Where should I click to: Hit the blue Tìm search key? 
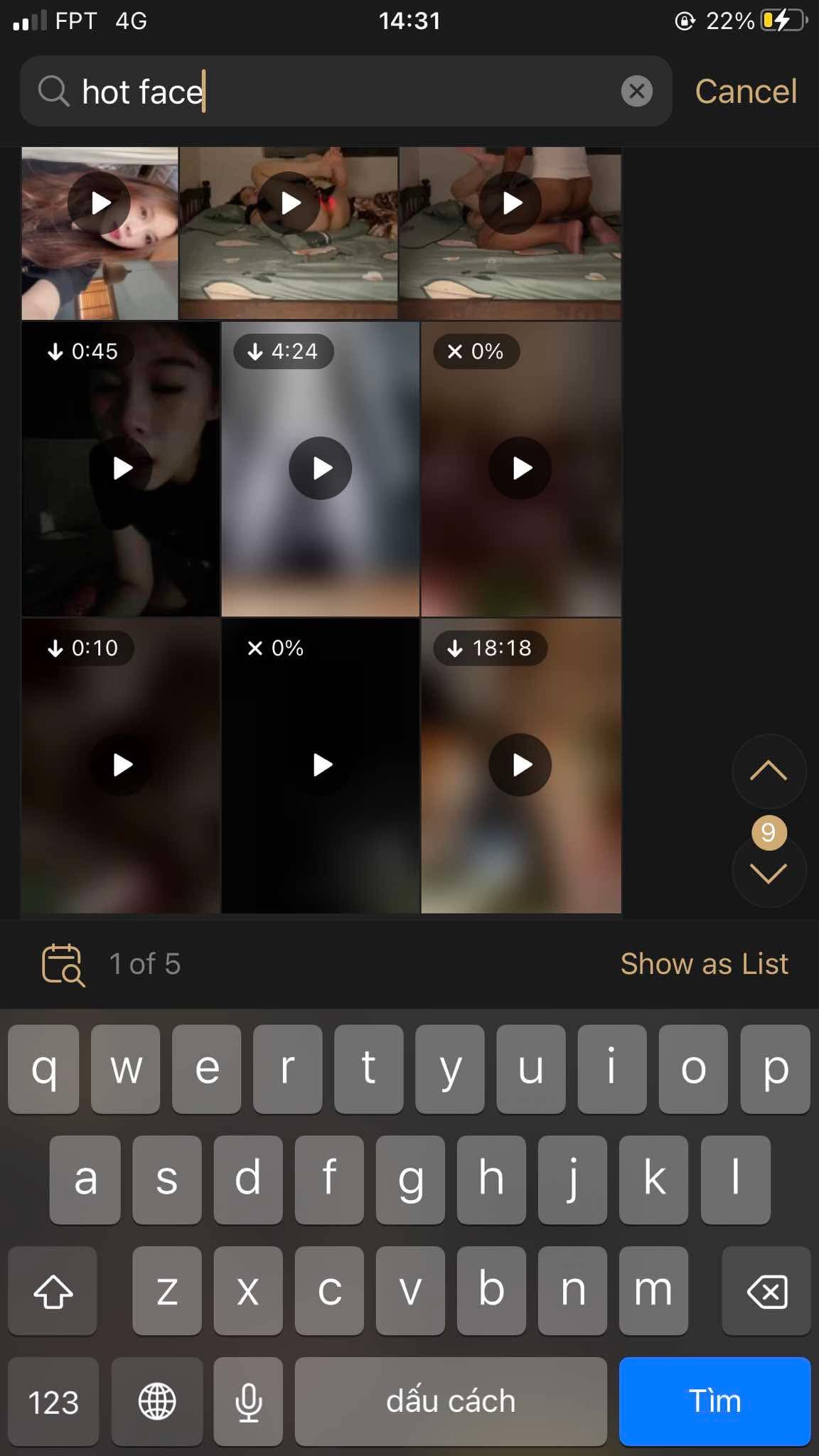coord(714,1401)
